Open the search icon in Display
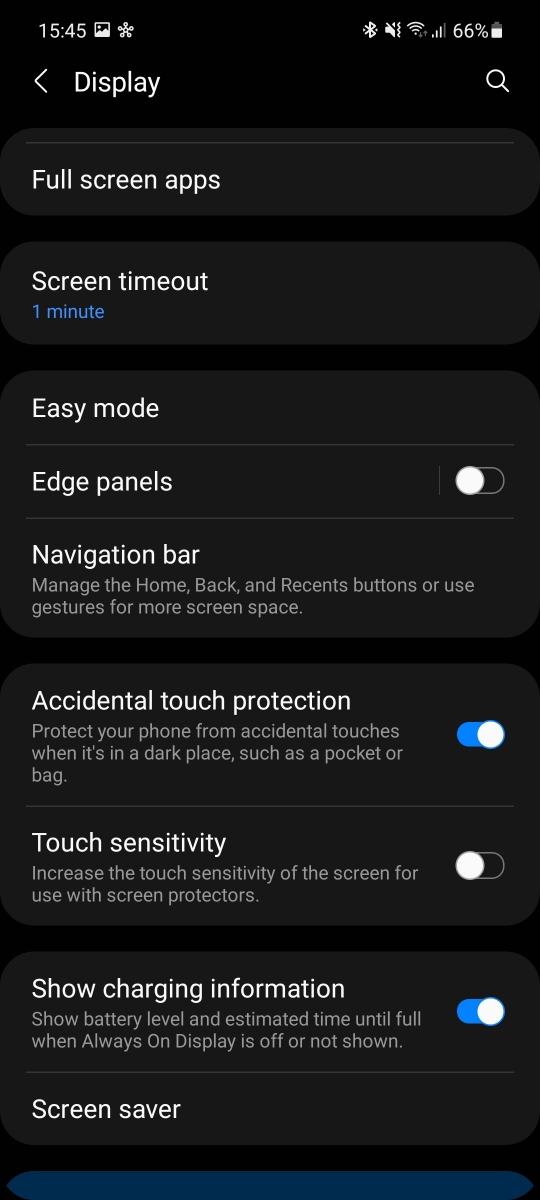This screenshot has width=540, height=1200. [x=497, y=82]
